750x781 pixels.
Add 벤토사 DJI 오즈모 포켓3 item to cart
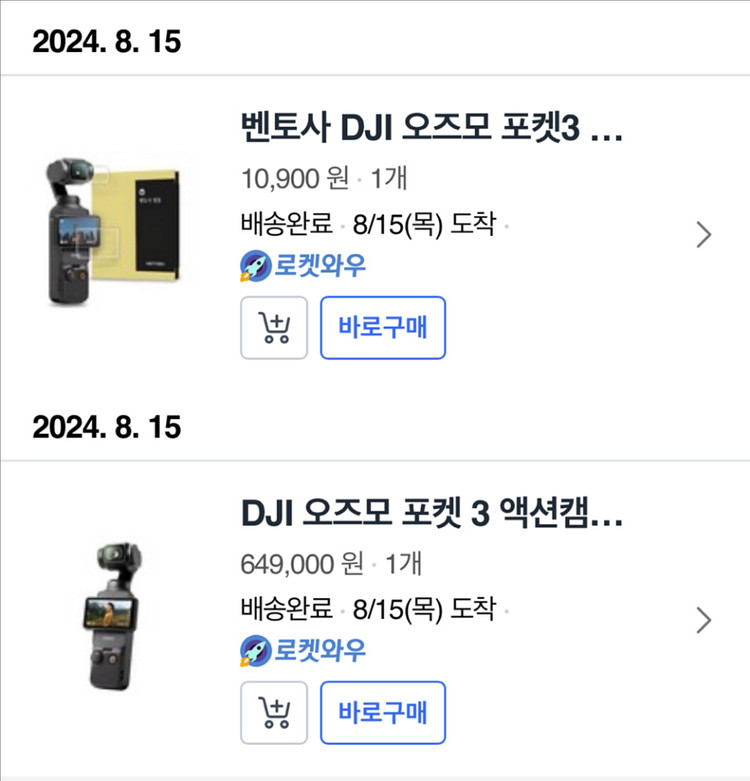coord(274,328)
